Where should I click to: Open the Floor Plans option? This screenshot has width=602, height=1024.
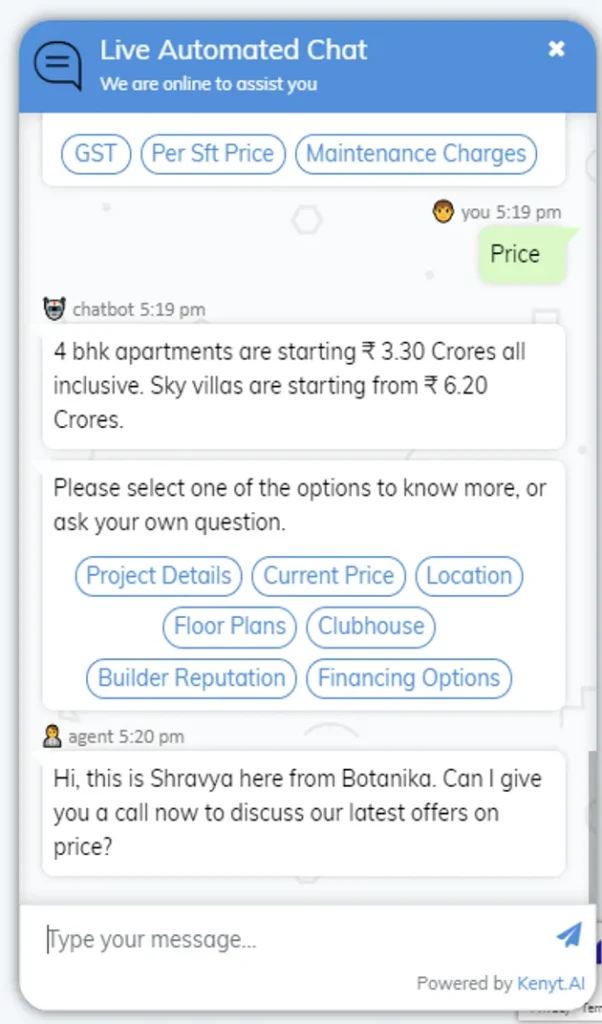(230, 627)
